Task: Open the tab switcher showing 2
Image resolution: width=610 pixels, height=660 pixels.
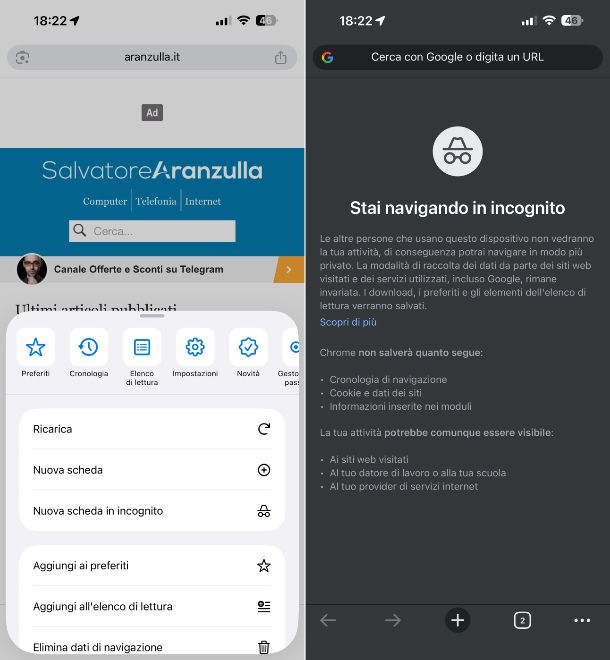Action: pyautogui.click(x=521, y=620)
